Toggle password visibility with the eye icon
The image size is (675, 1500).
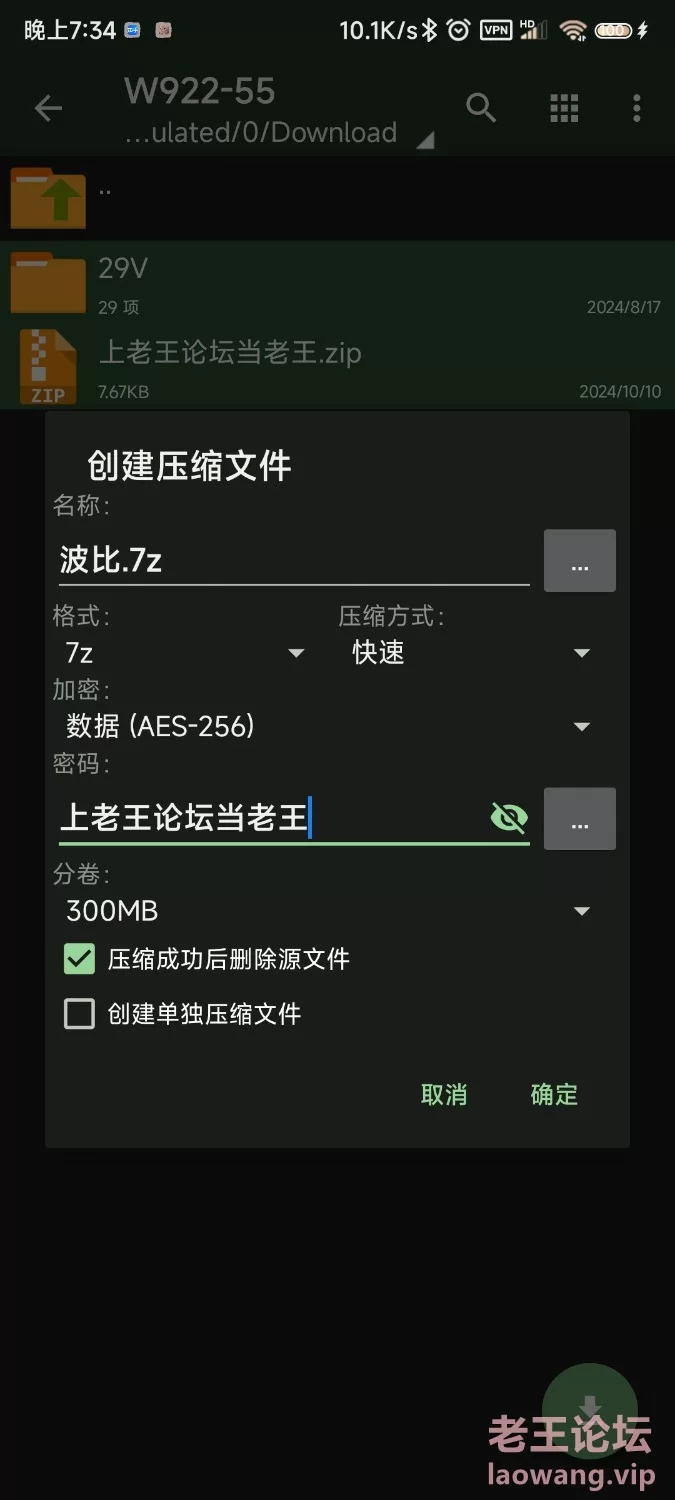(x=509, y=818)
